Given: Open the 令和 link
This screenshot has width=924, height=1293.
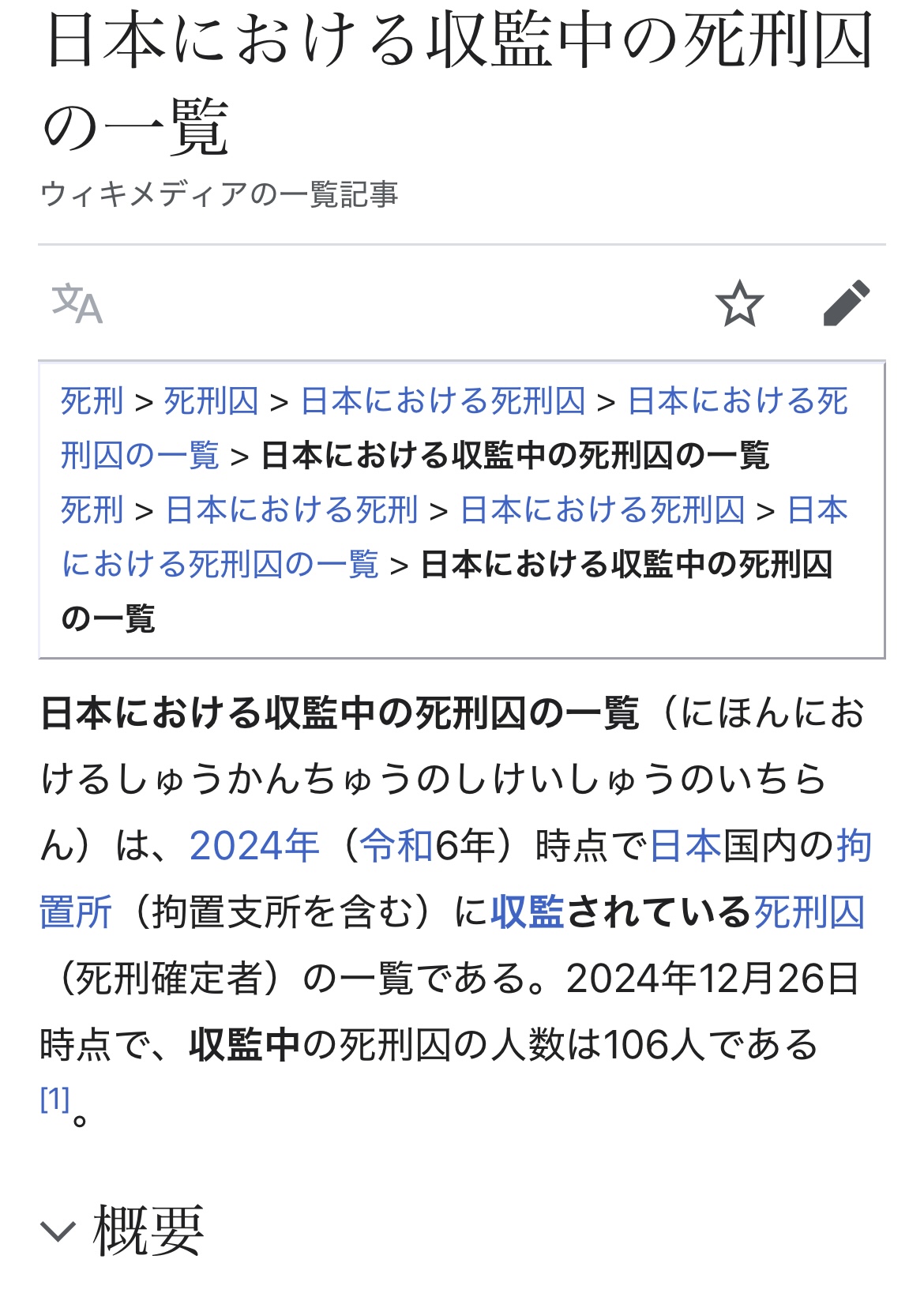Looking at the screenshot, I should coord(396,846).
